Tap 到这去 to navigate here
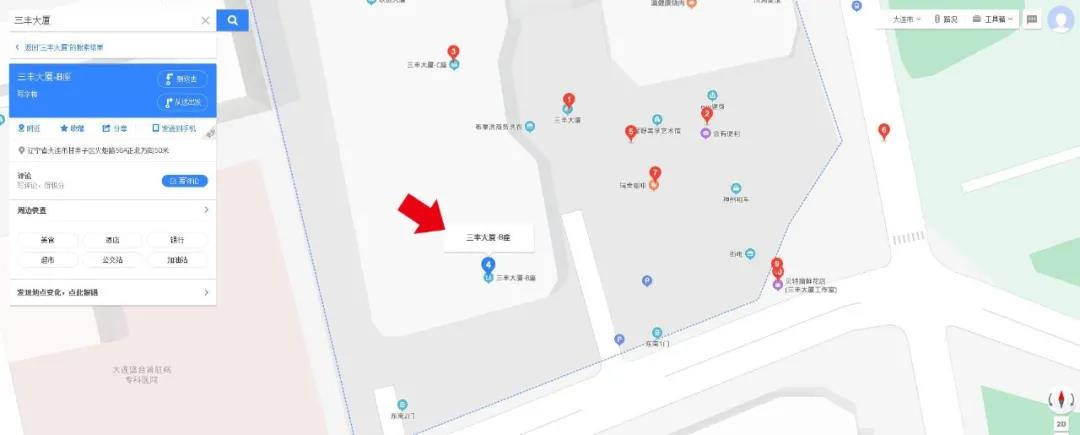1080x435 pixels. click(182, 79)
